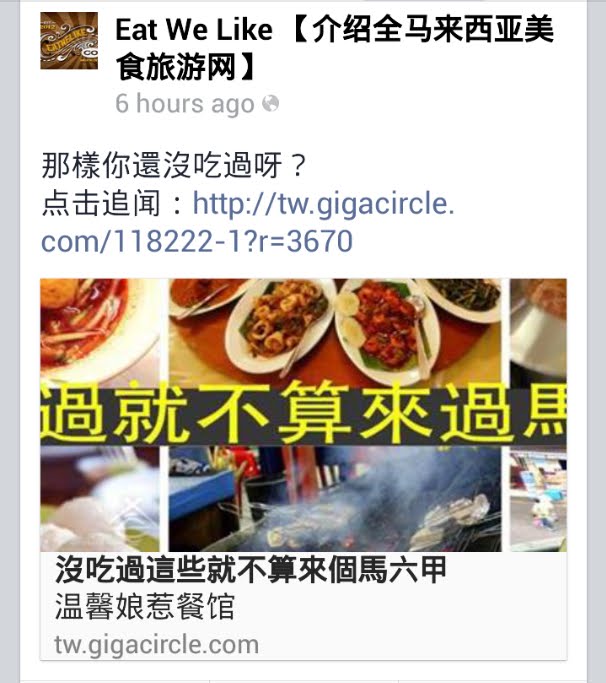
Task: Open Eat We Like page avatar
Action: tap(69, 41)
